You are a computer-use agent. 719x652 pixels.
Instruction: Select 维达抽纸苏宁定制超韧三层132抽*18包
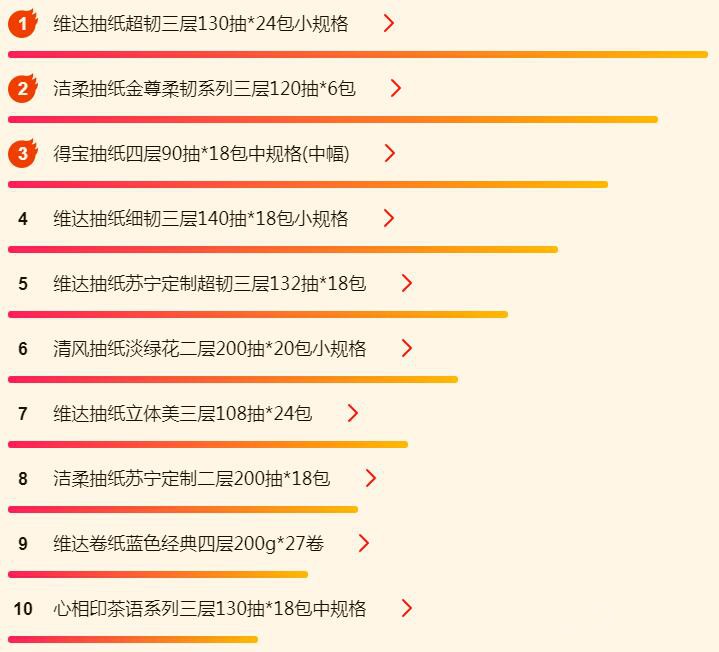coord(210,283)
